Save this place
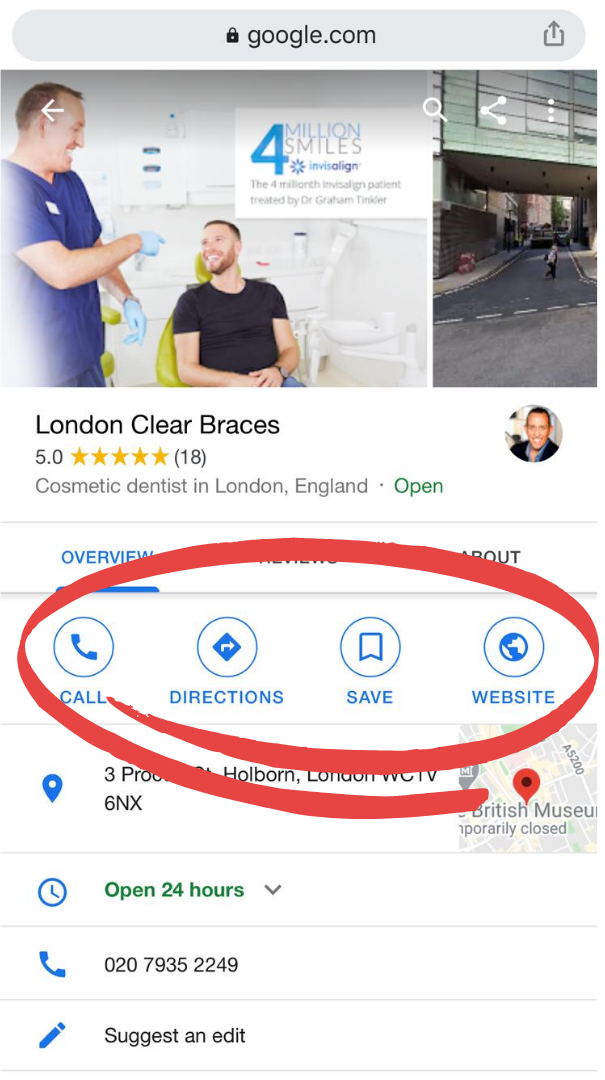The height and width of the screenshot is (1080, 605). tap(370, 662)
